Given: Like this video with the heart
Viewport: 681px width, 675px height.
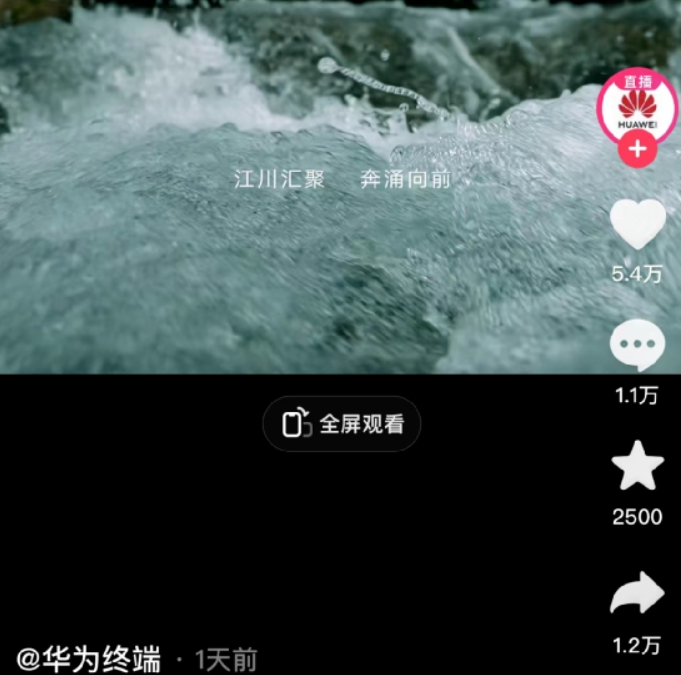Looking at the screenshot, I should [x=637, y=225].
